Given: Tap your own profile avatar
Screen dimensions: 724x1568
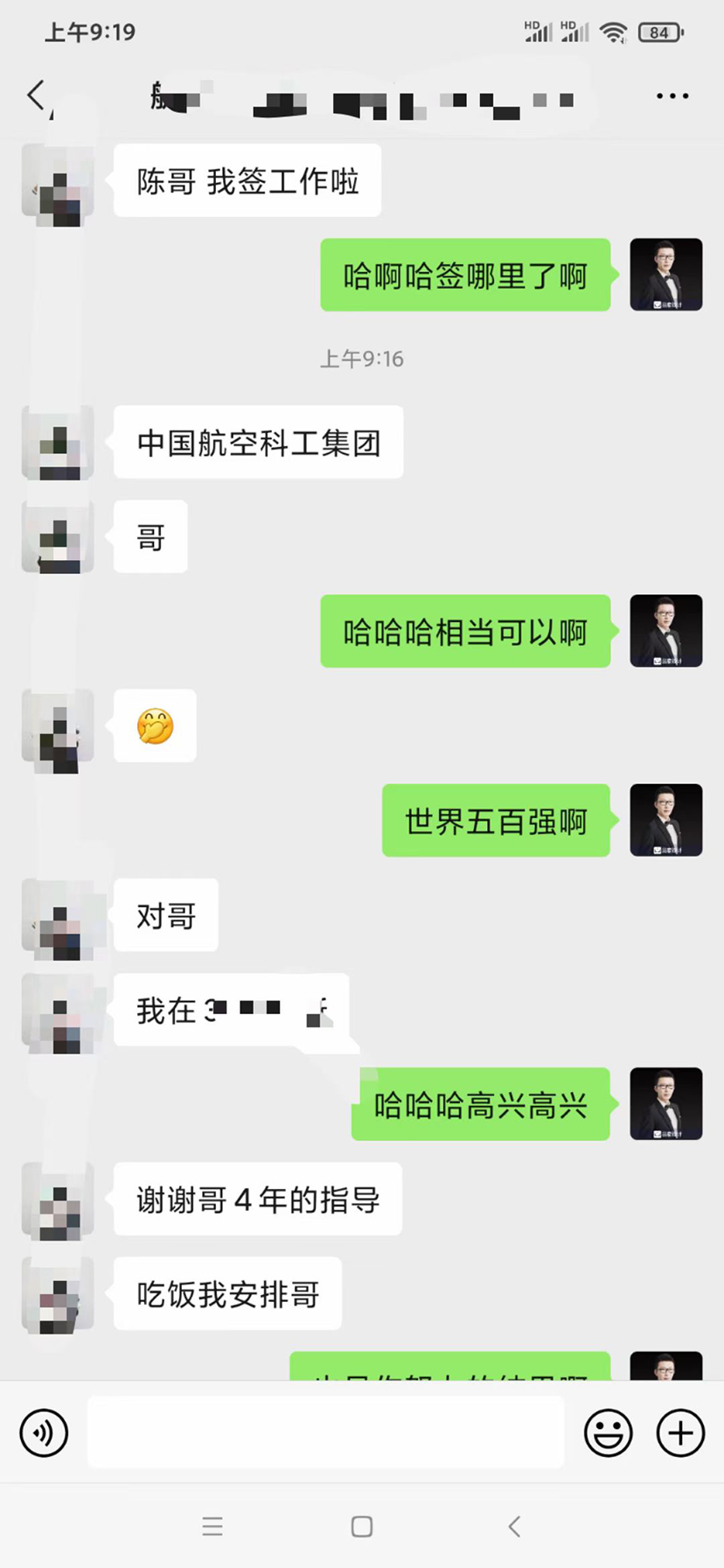Looking at the screenshot, I should coord(666,274).
